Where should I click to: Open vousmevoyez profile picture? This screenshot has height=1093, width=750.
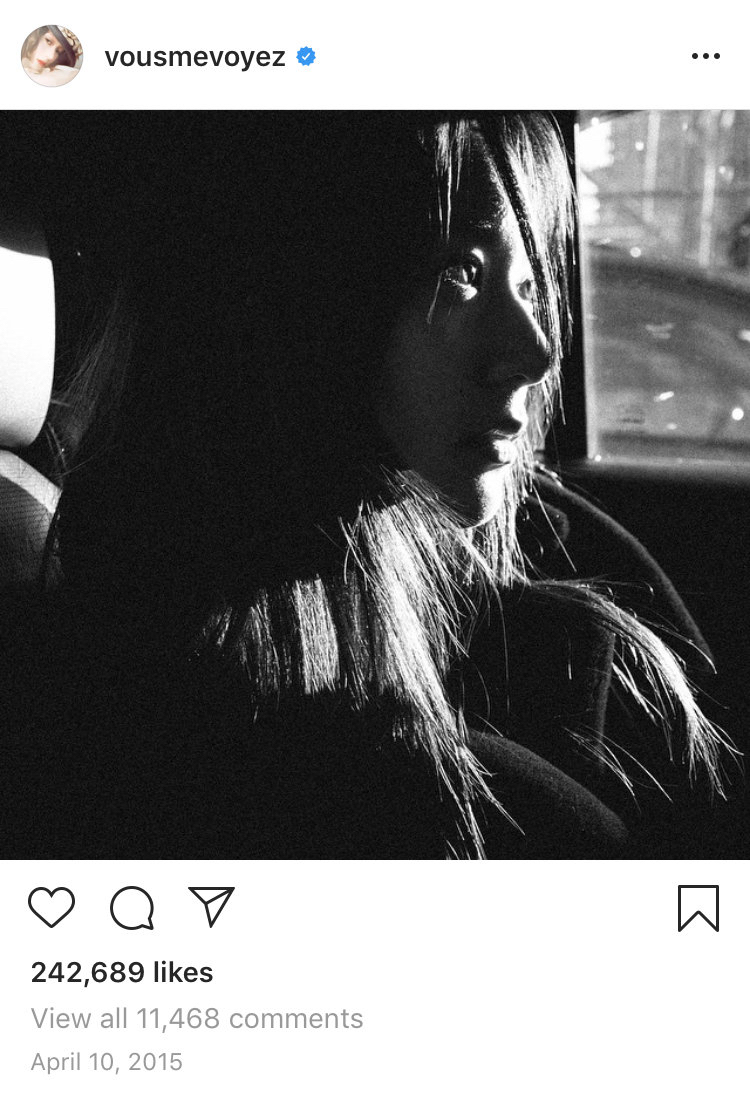tap(51, 56)
